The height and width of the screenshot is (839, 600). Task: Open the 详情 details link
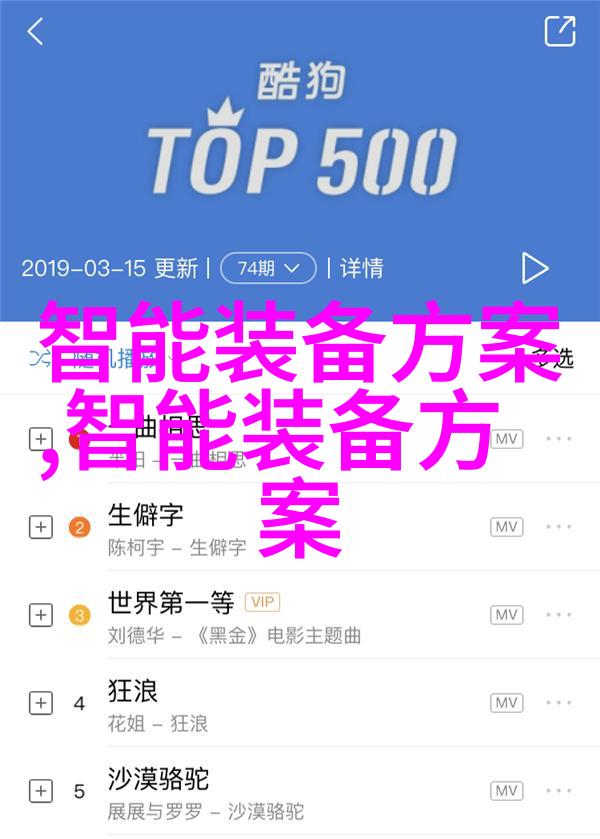tap(362, 268)
